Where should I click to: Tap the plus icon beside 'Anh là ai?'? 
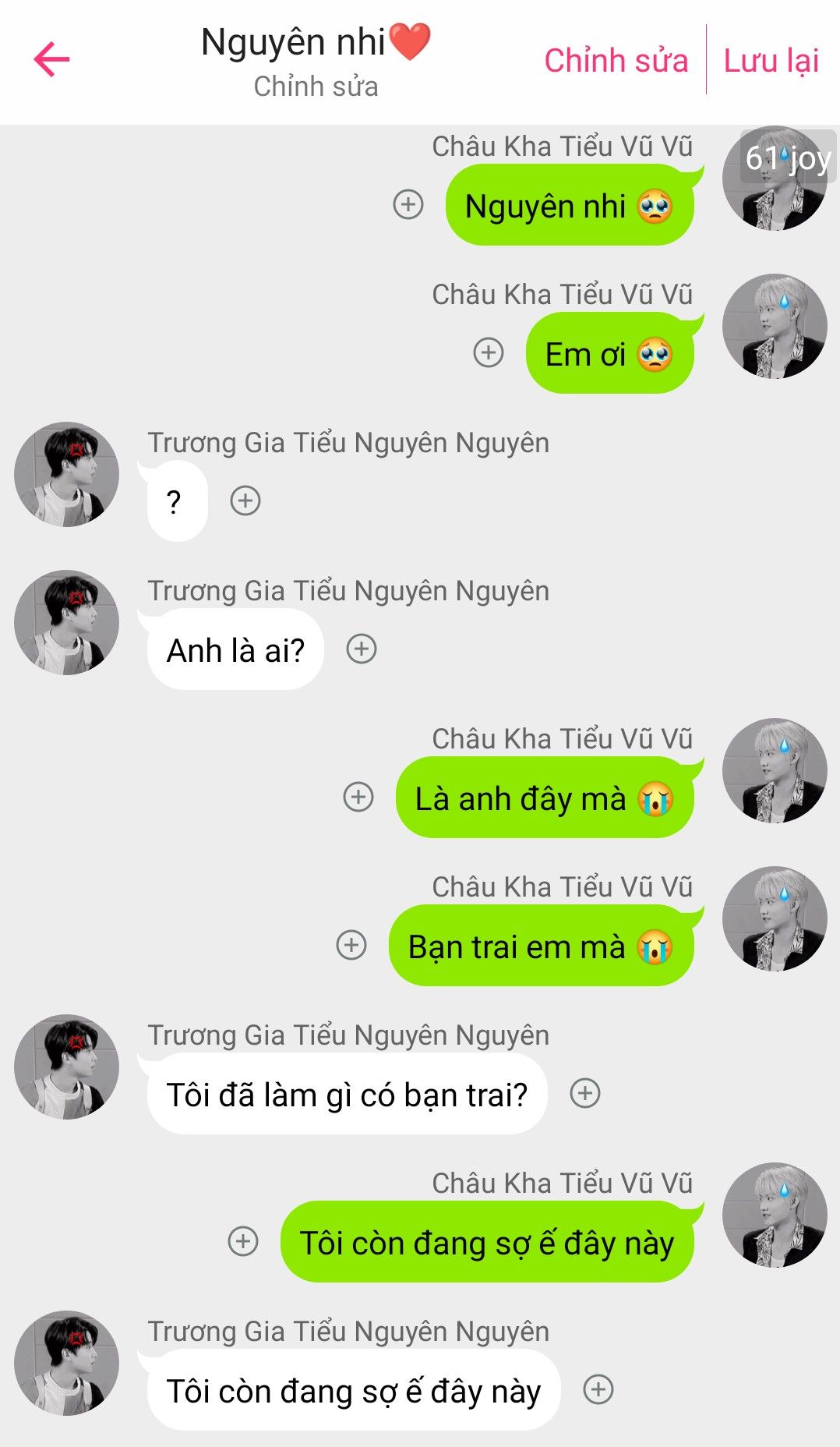coord(362,649)
